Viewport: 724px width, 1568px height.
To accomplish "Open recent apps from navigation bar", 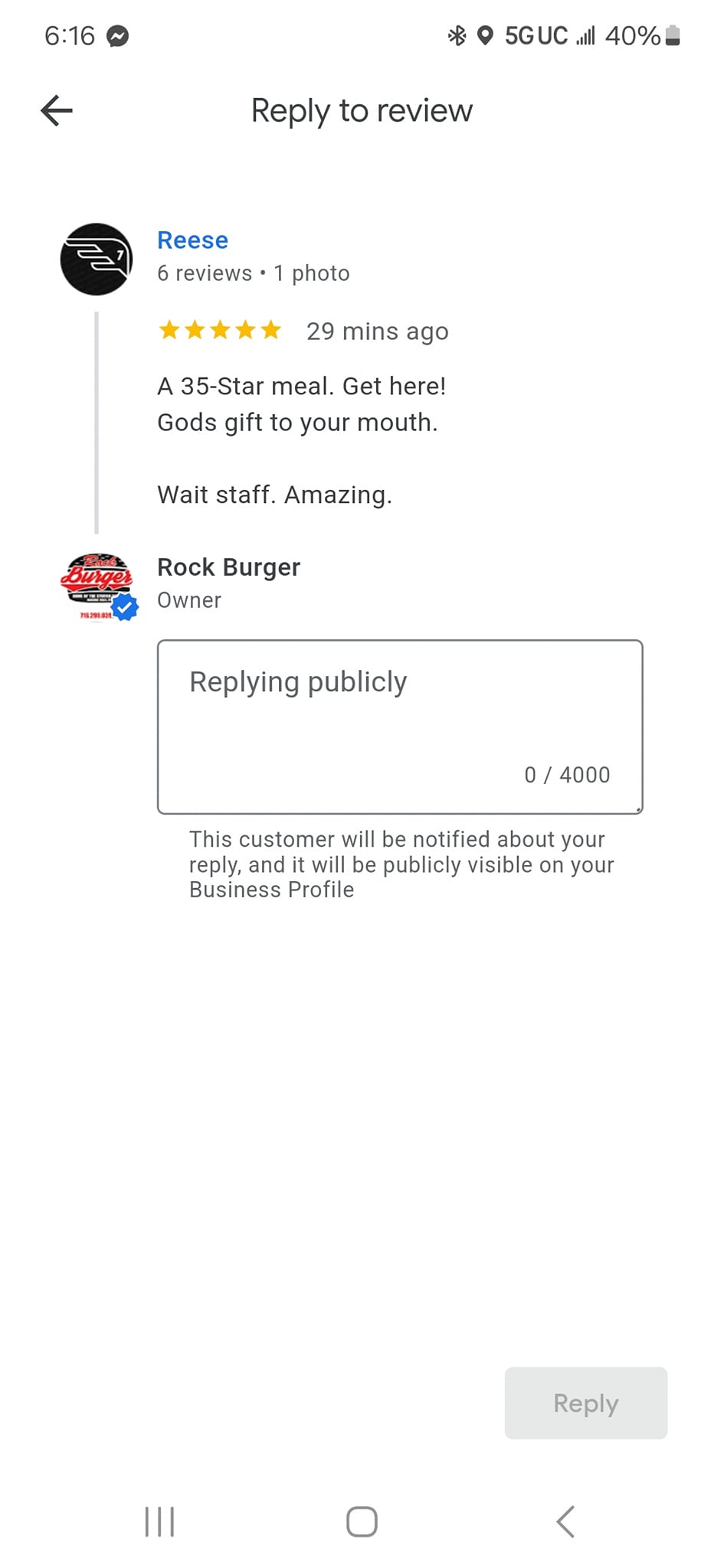I will coord(159,1521).
